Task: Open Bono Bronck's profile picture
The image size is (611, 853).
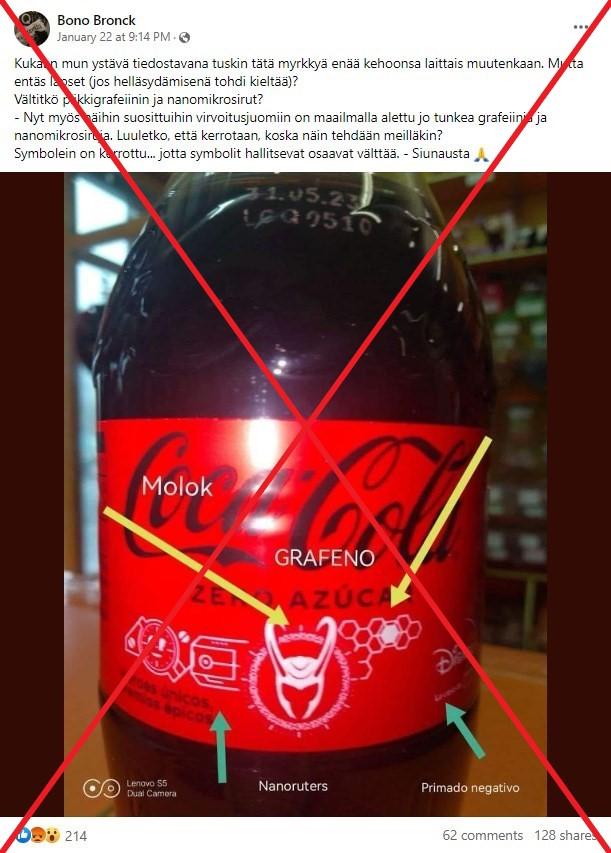Action: coord(32,28)
